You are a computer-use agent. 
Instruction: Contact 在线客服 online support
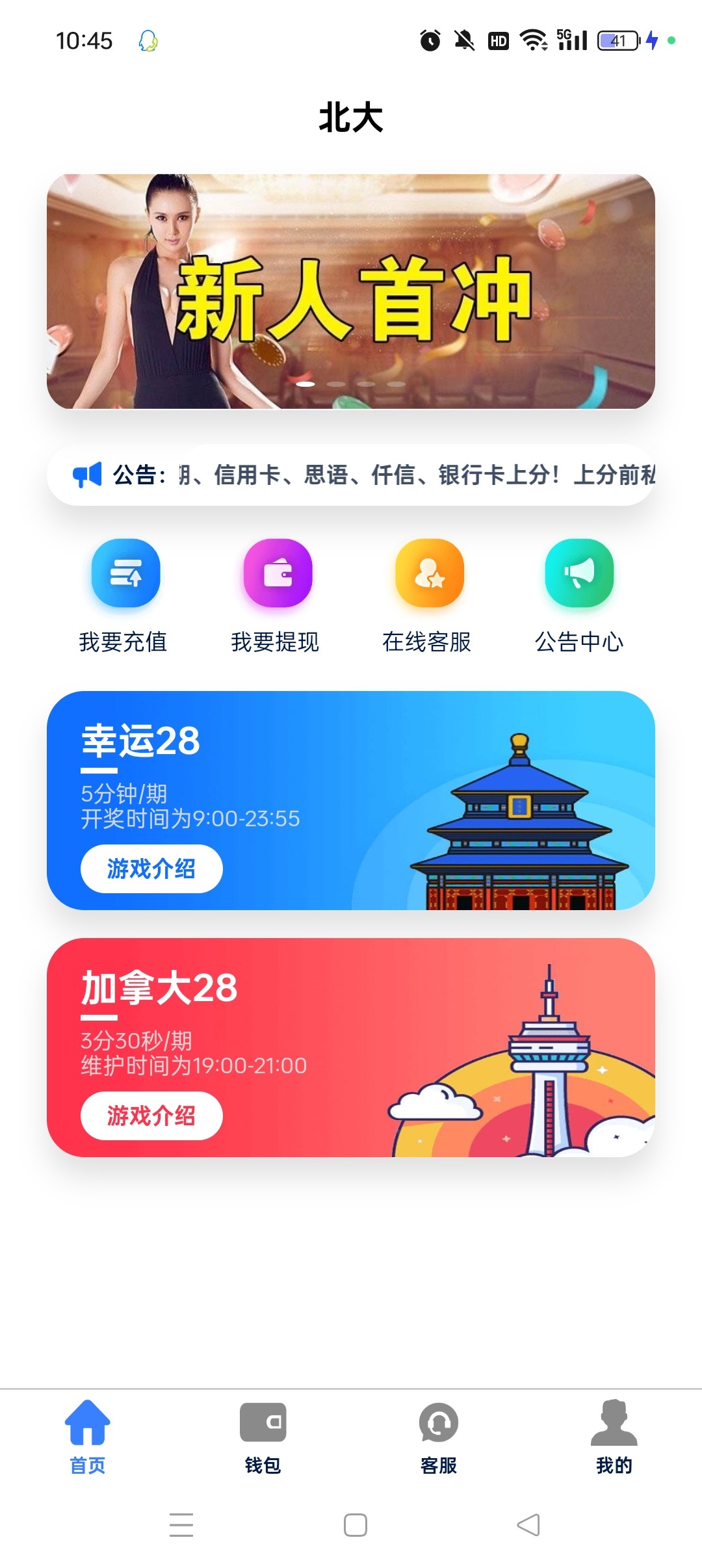(430, 573)
